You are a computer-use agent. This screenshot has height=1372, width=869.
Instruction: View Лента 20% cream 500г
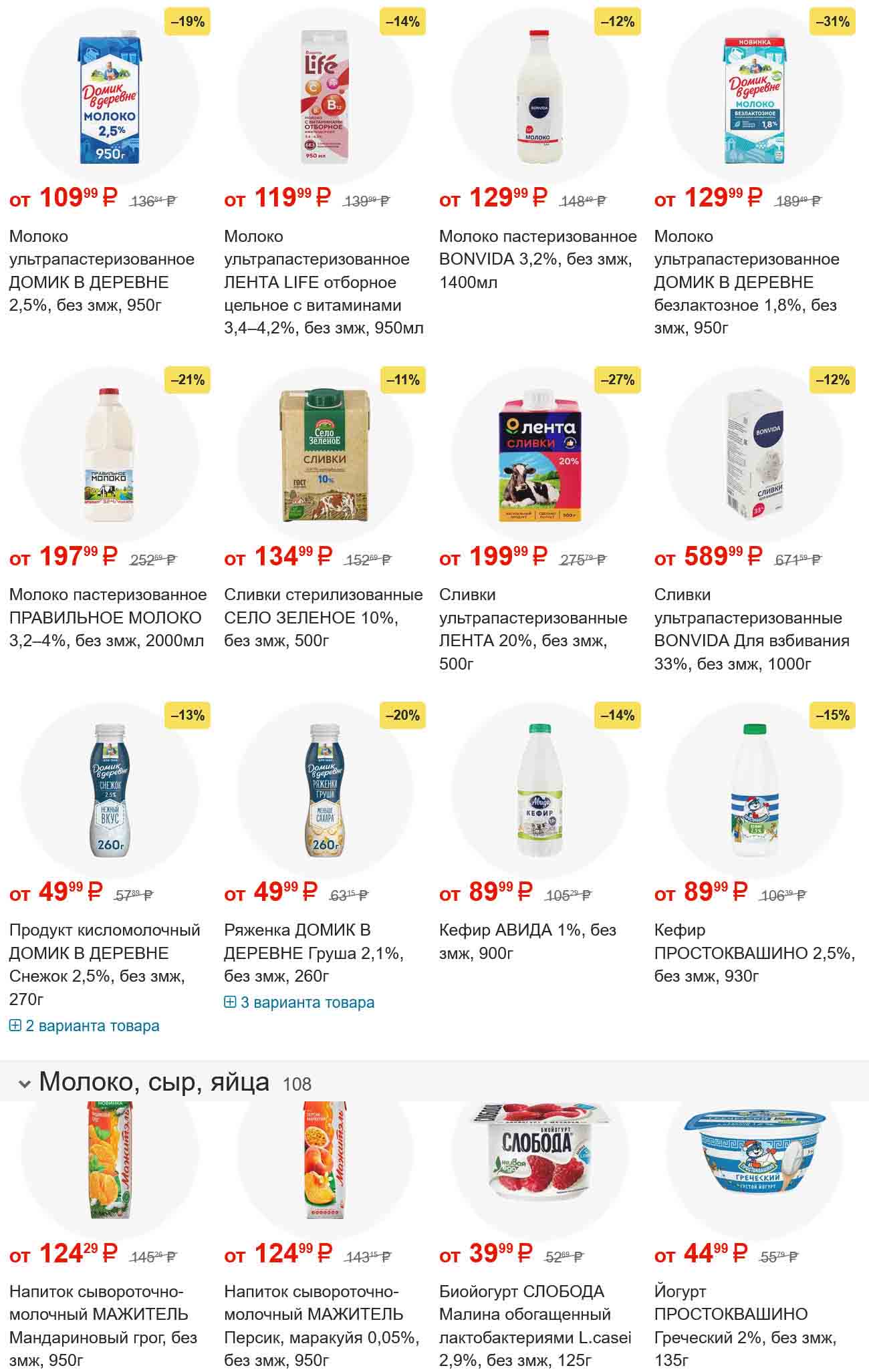533,628
